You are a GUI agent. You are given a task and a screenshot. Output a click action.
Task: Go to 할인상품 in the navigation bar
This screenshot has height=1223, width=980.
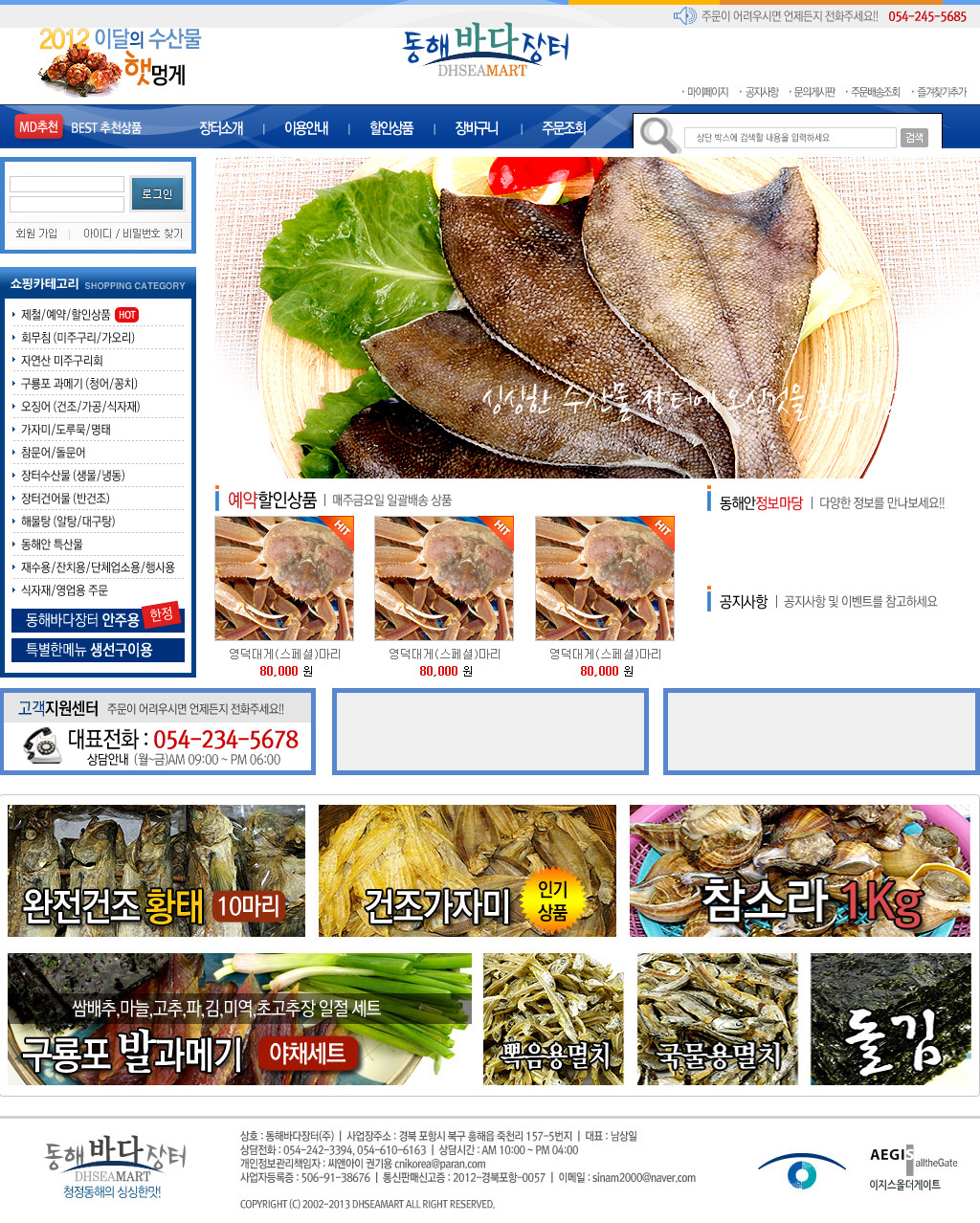[391, 128]
